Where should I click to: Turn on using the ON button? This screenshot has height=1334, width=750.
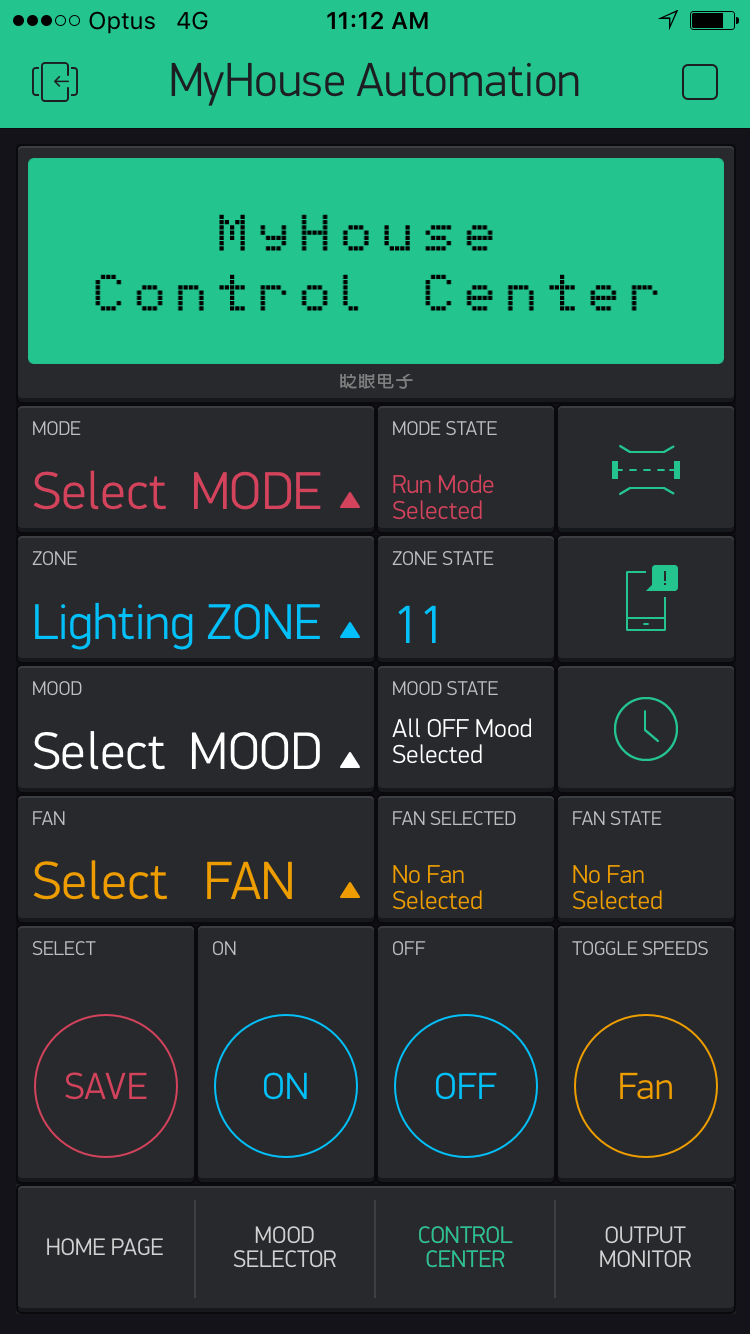[286, 1086]
